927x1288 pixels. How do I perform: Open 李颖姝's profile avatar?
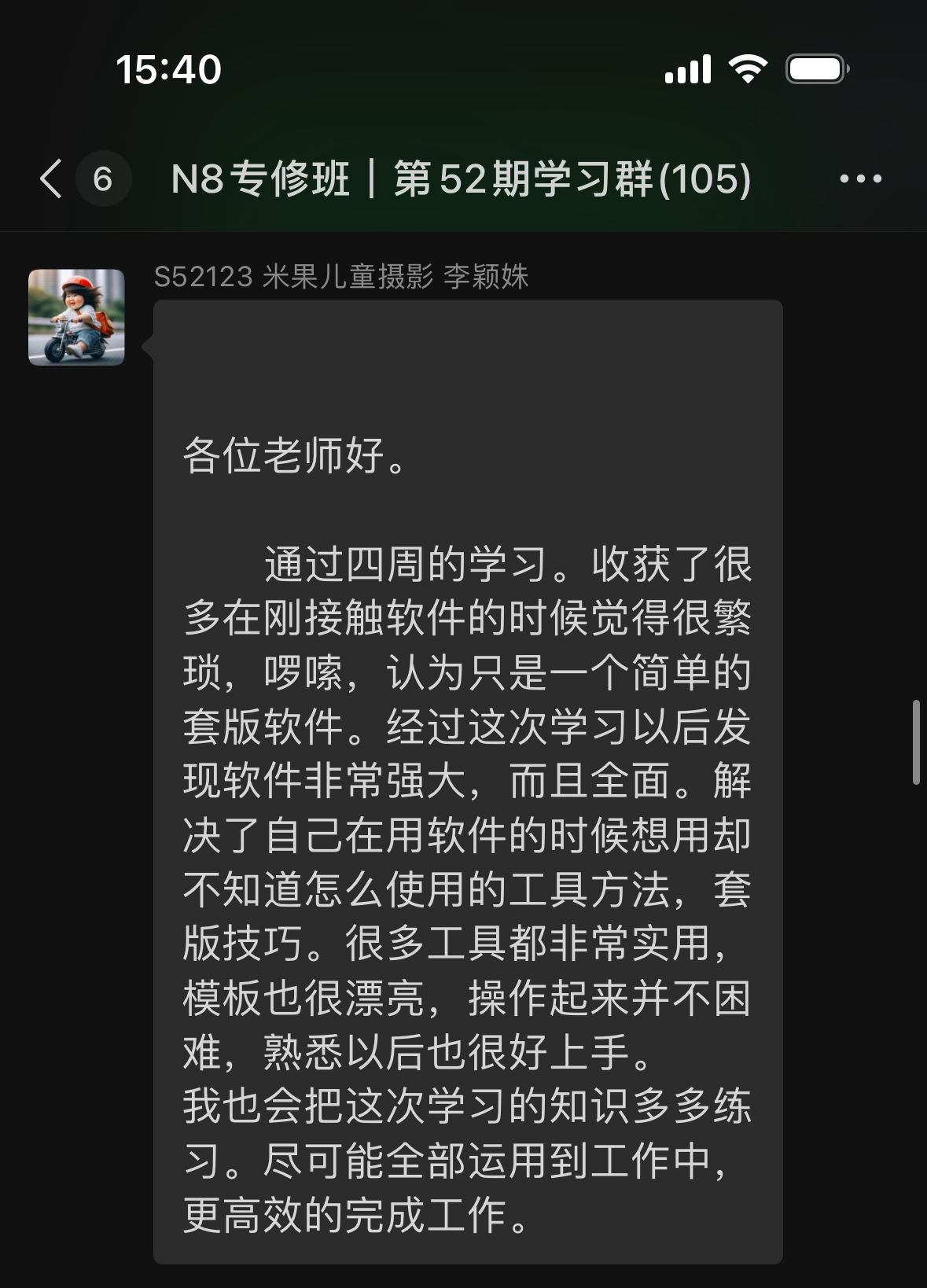pyautogui.click(x=76, y=317)
